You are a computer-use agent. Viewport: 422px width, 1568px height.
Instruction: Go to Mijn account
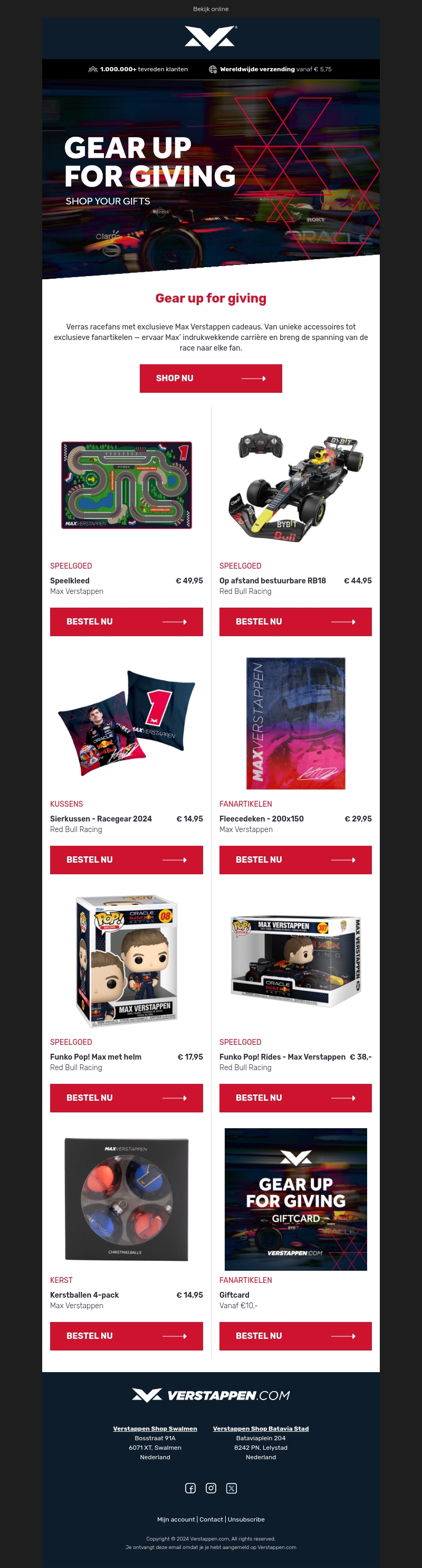[x=176, y=1519]
